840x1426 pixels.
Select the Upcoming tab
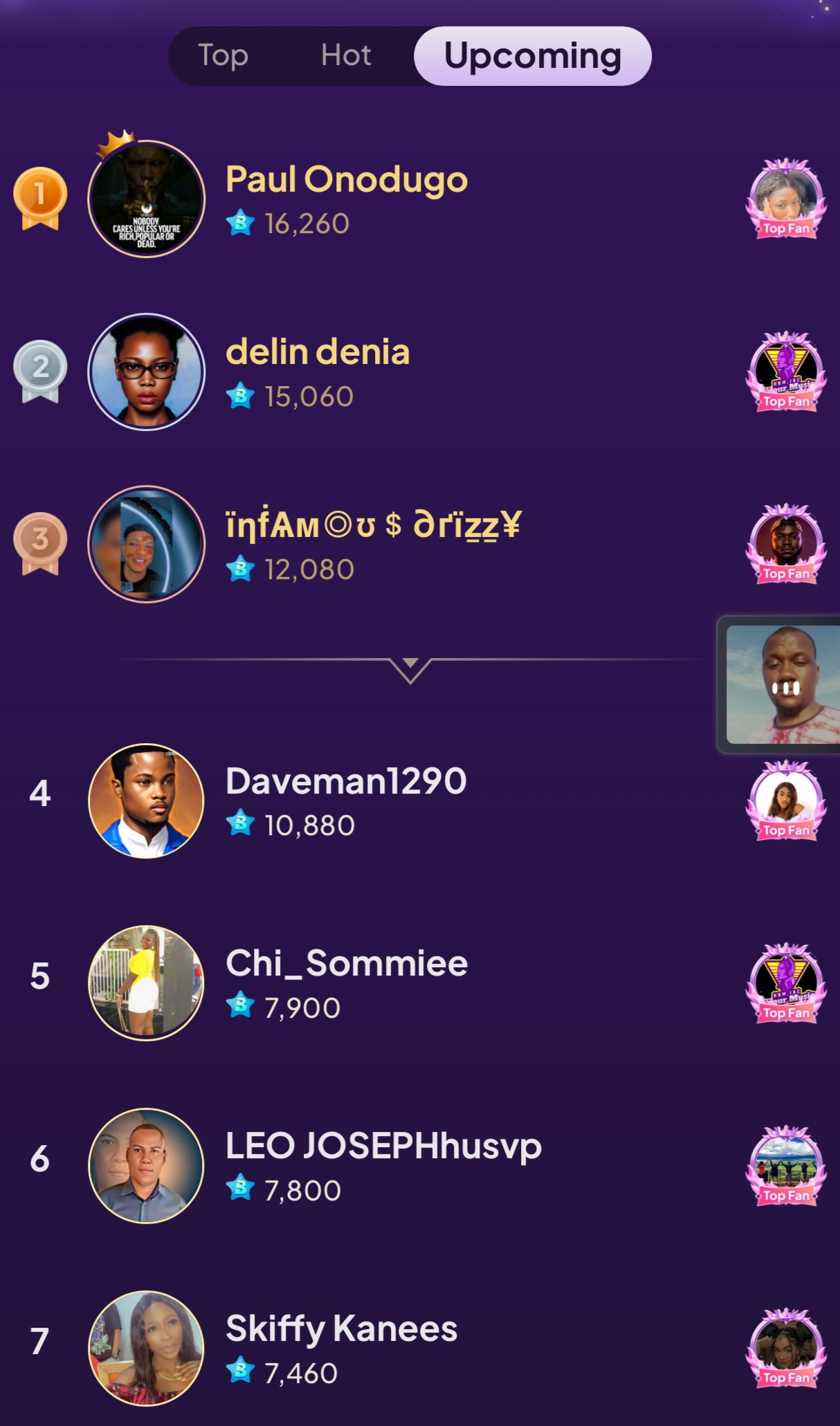532,55
